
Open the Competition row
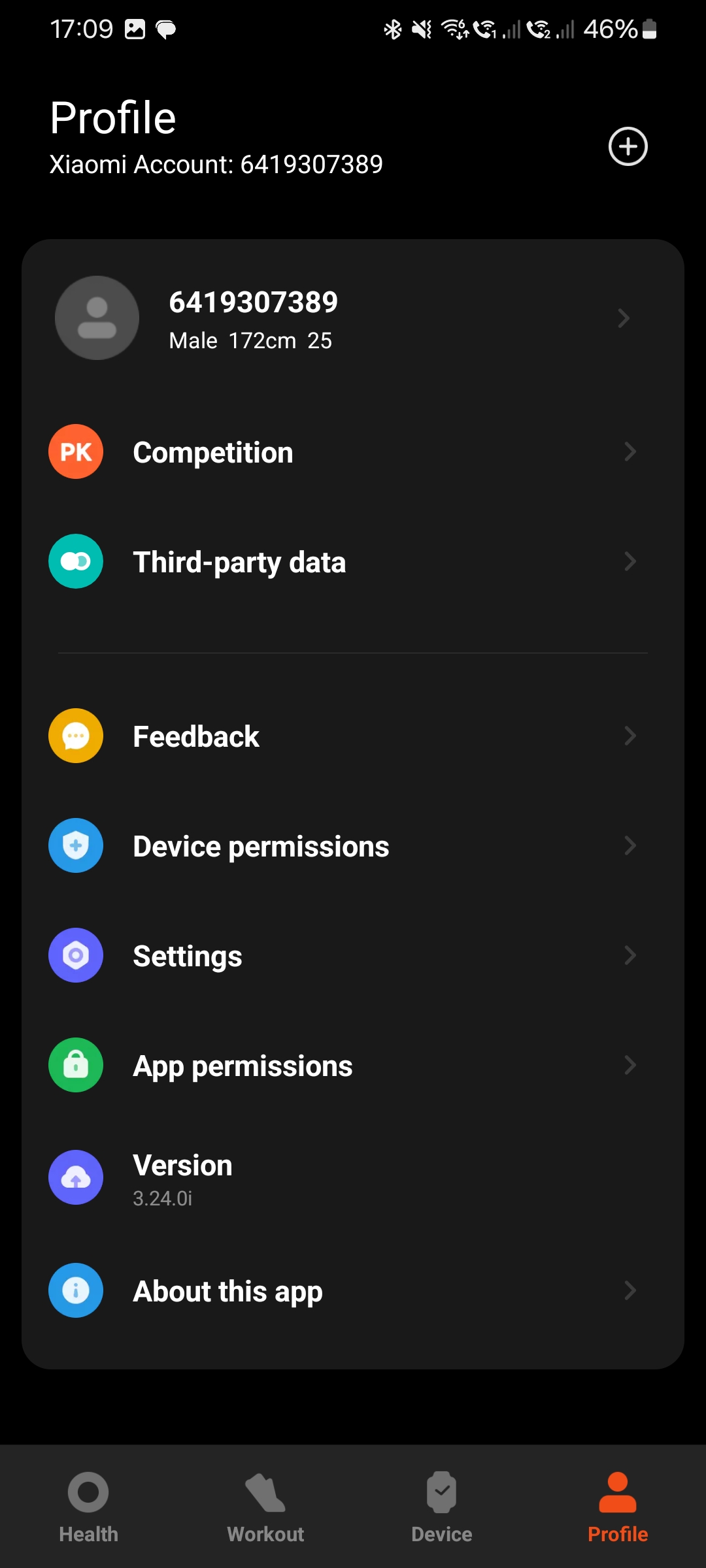click(x=353, y=452)
